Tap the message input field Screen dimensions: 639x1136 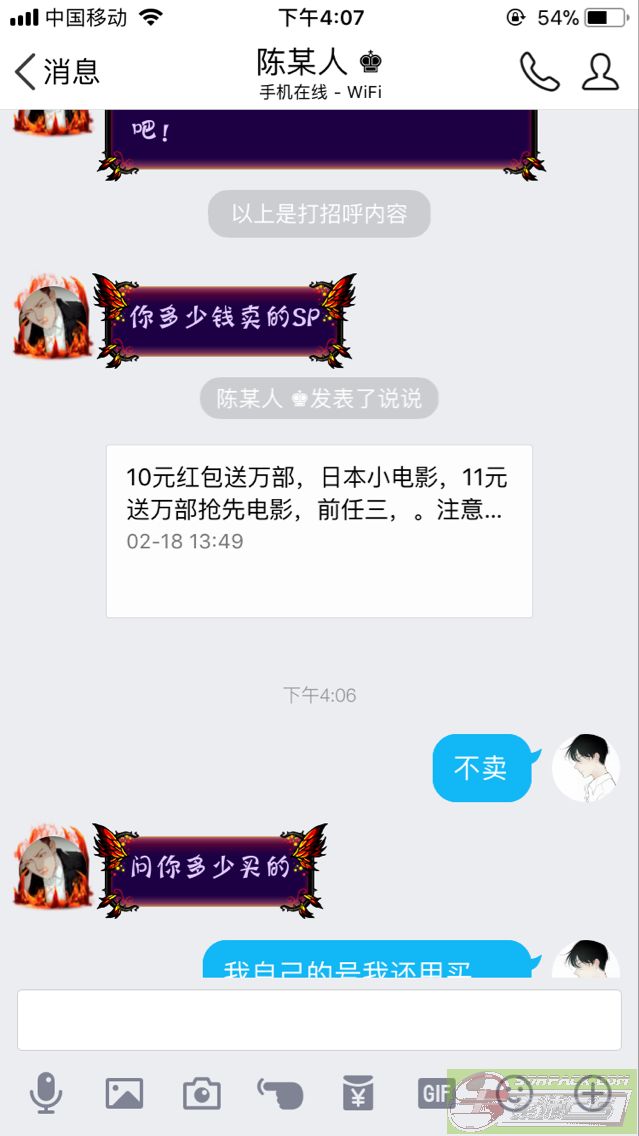coord(320,1019)
